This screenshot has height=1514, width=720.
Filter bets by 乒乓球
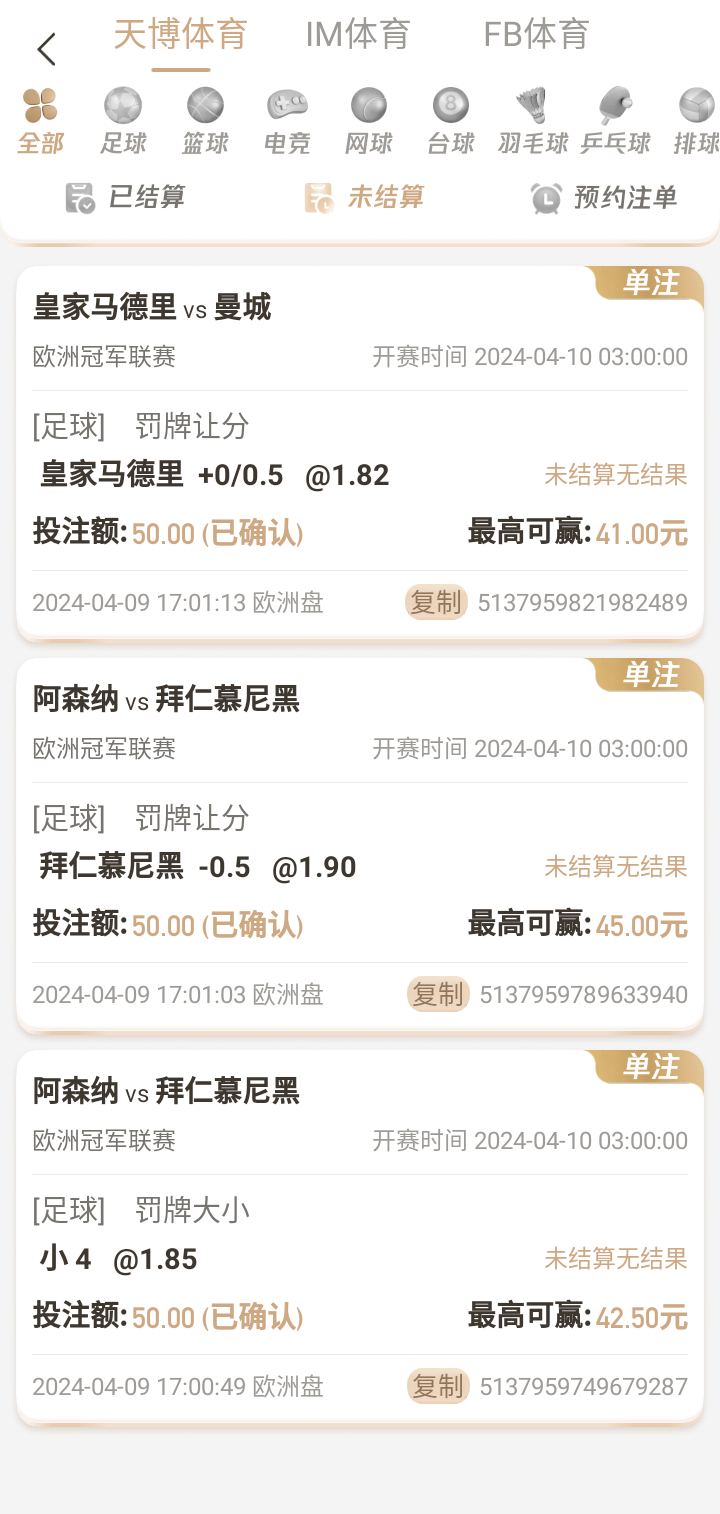(x=616, y=122)
